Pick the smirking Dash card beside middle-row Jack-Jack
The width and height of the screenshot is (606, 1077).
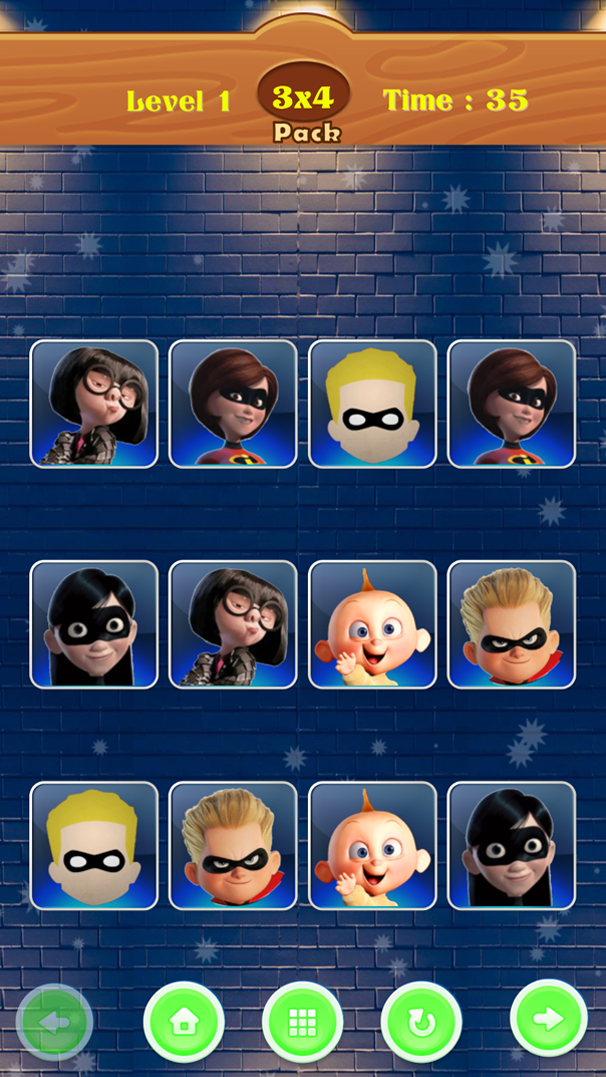[x=511, y=624]
